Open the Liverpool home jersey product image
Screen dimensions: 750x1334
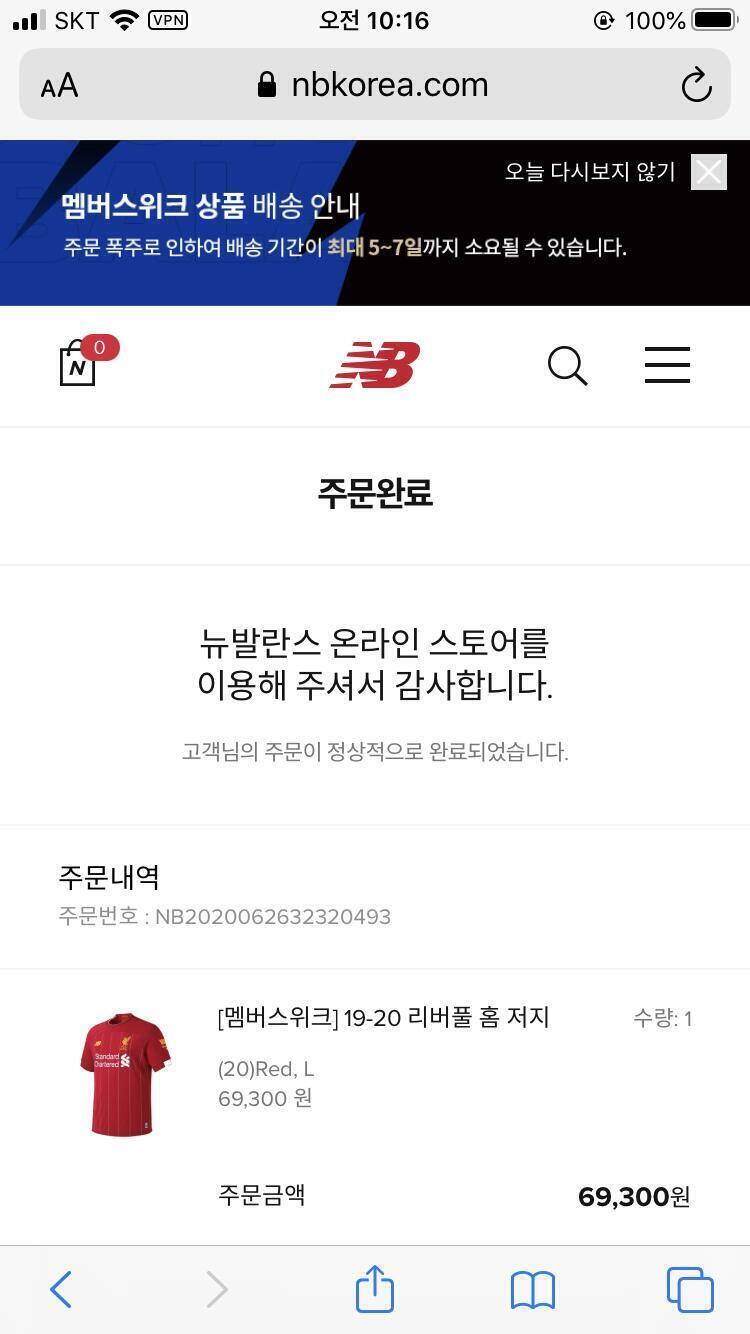tap(125, 1074)
